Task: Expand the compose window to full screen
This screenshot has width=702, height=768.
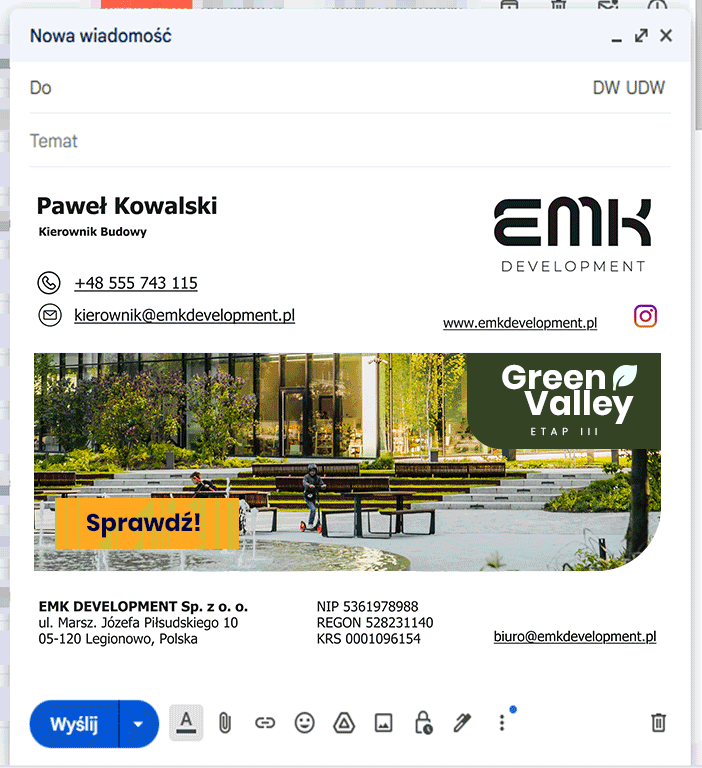Action: click(x=641, y=36)
